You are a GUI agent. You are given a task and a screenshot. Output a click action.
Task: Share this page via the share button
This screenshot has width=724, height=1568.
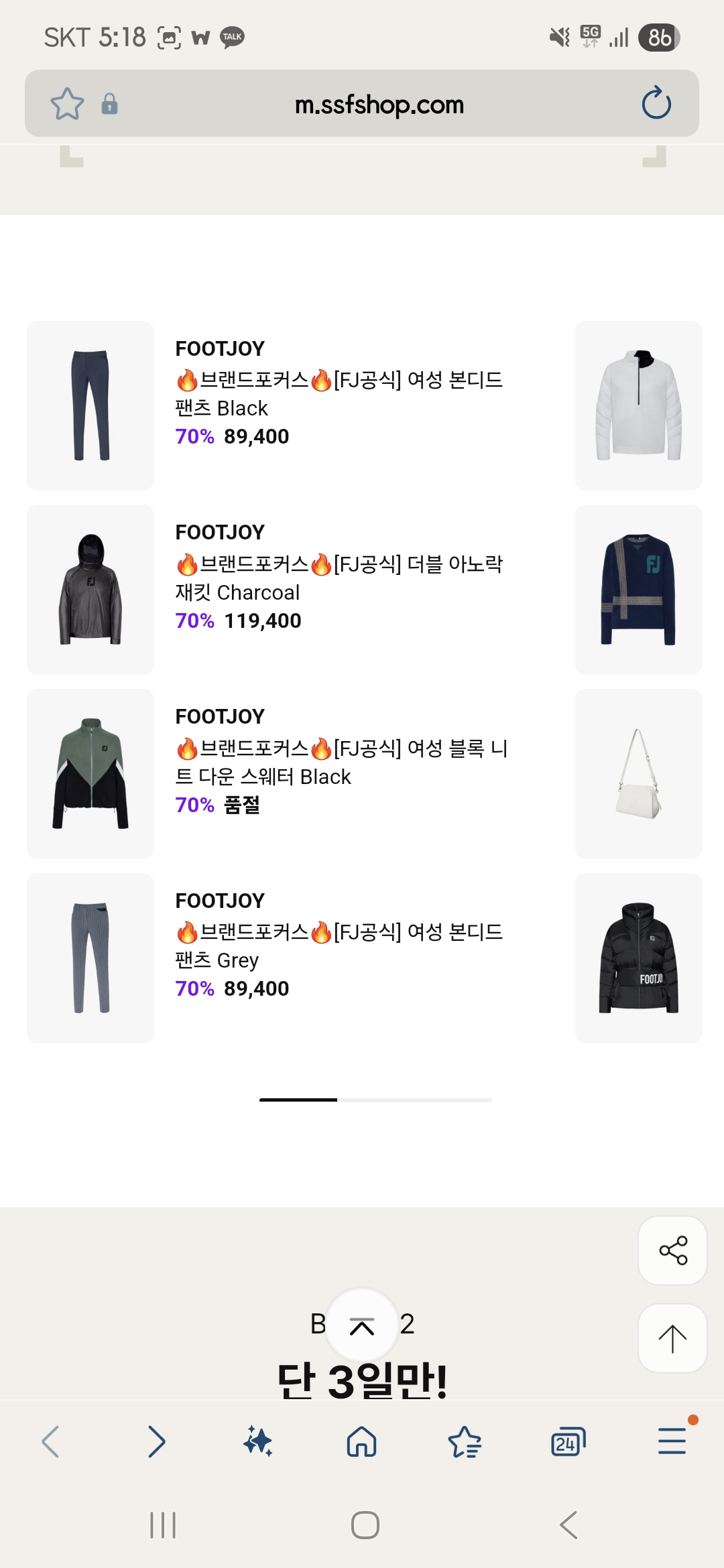[672, 1250]
